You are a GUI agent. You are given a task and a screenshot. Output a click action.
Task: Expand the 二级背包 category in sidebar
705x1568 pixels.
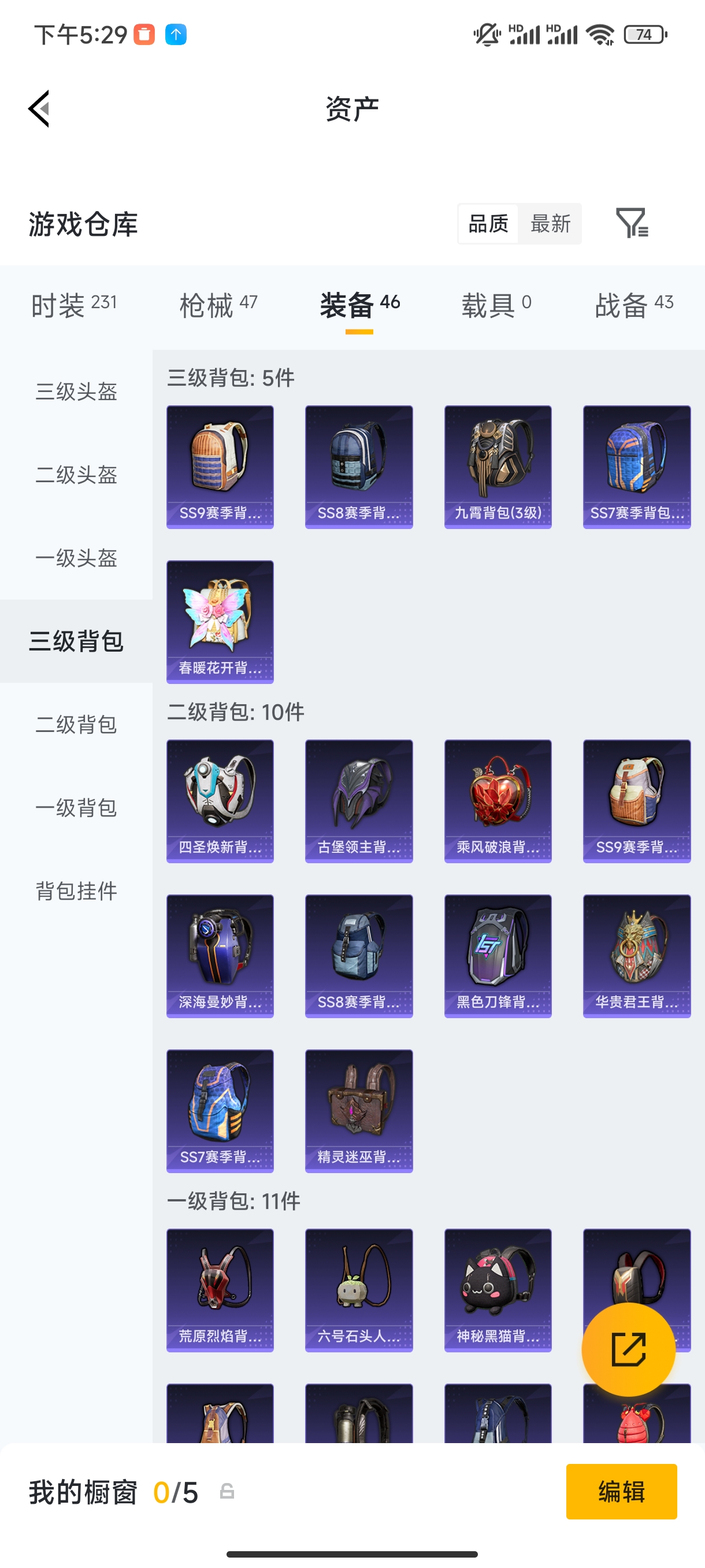[x=76, y=725]
